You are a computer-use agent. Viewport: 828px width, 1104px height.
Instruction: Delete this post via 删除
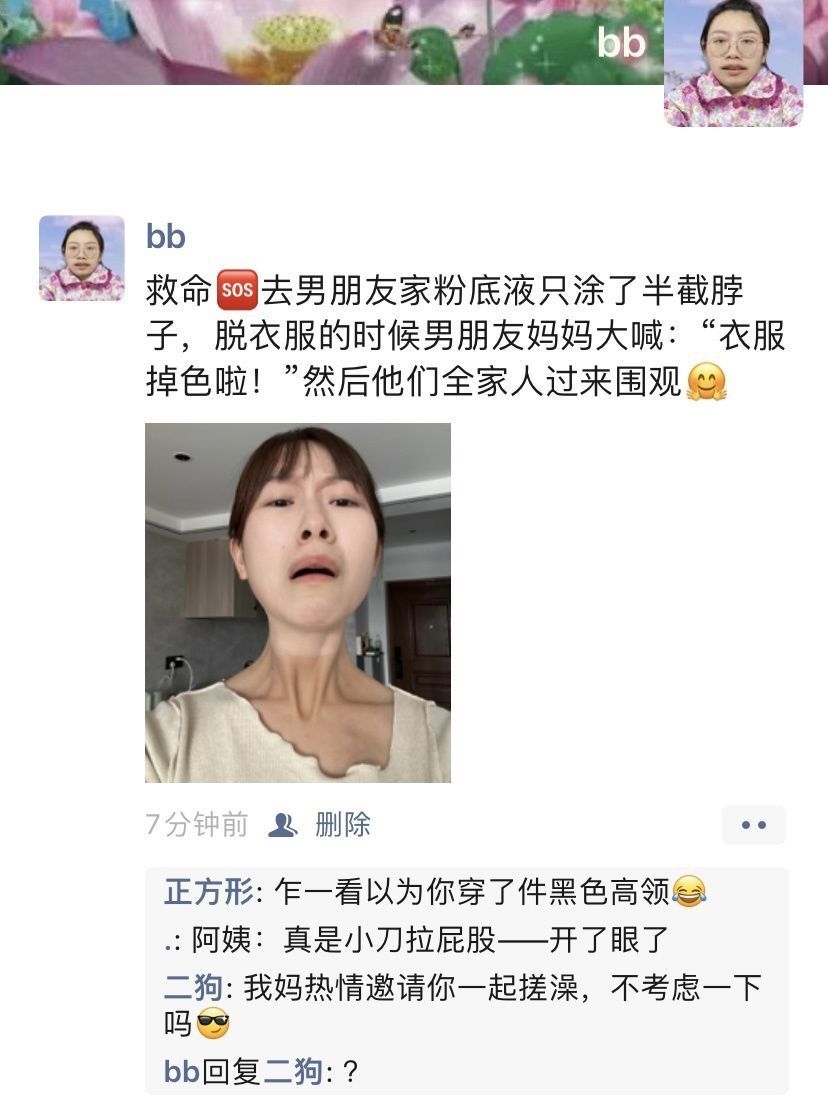click(x=343, y=824)
